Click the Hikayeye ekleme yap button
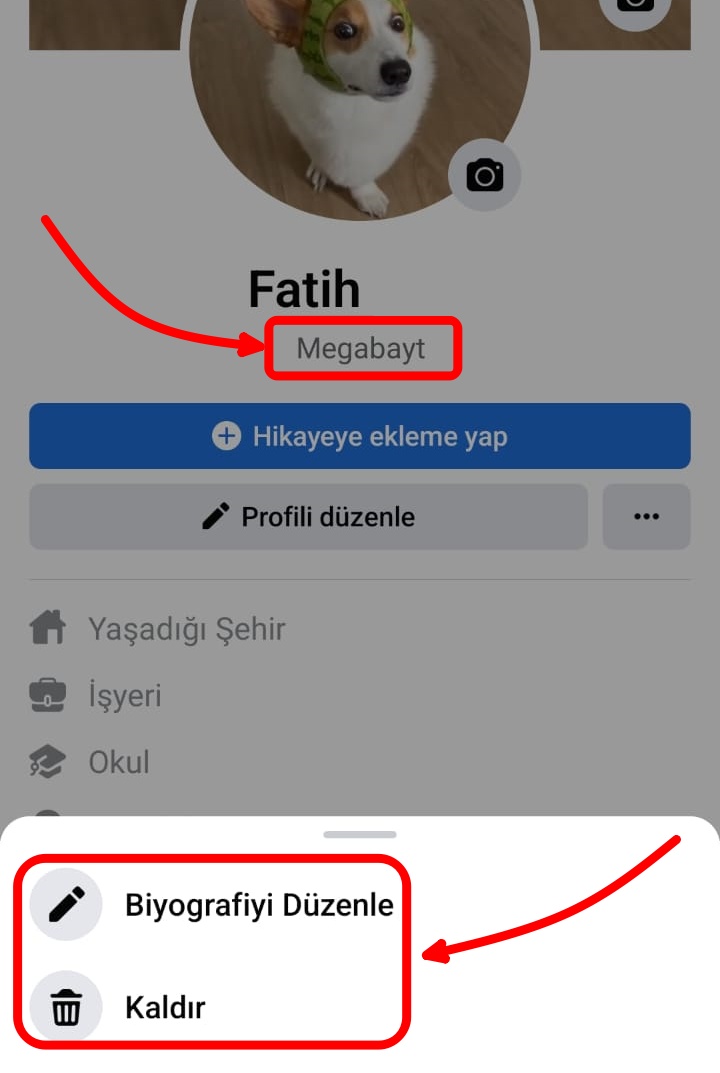 (x=360, y=436)
